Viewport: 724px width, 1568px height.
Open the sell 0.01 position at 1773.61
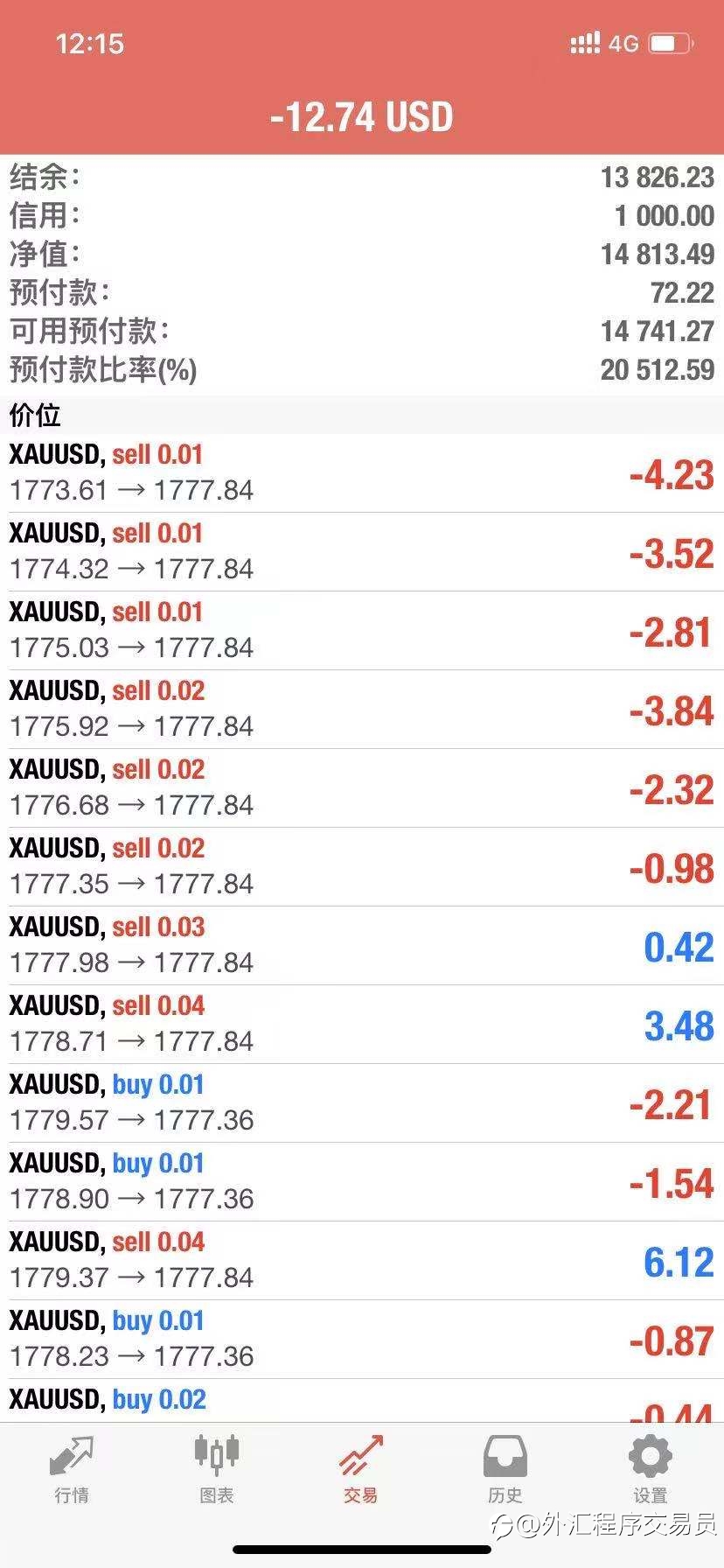point(362,473)
